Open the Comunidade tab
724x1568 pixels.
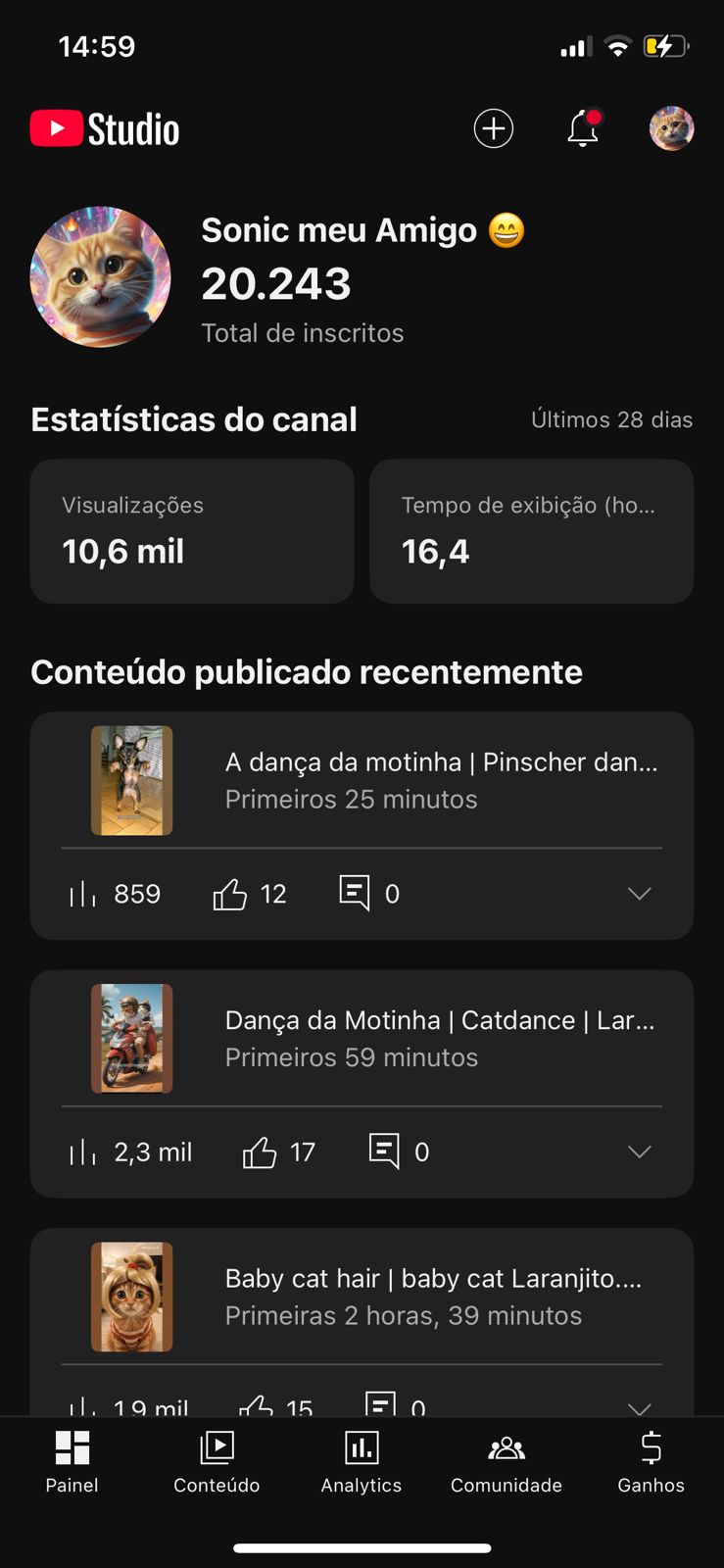(507, 1461)
